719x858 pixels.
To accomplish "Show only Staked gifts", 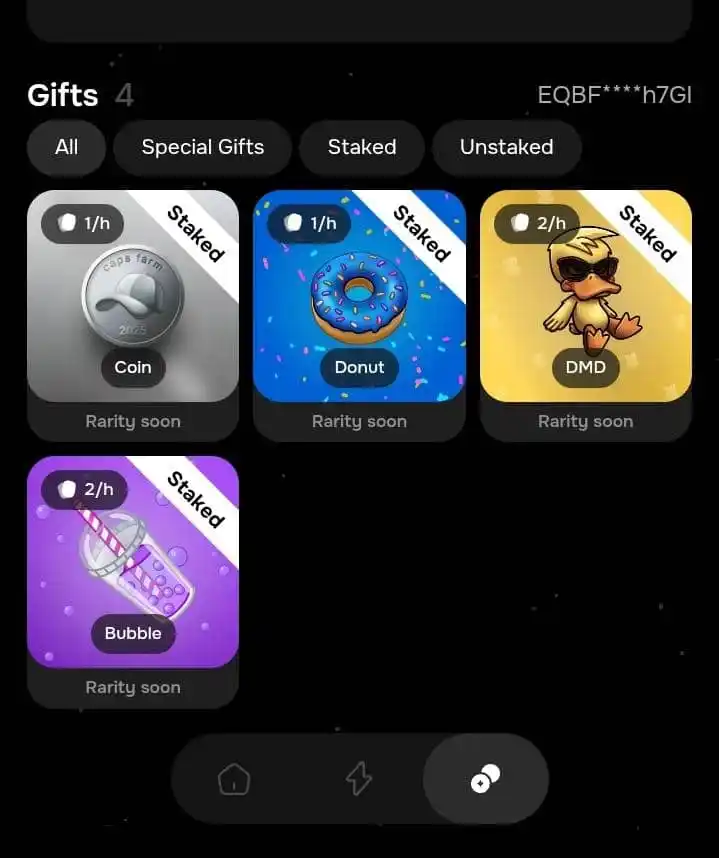I will point(361,147).
